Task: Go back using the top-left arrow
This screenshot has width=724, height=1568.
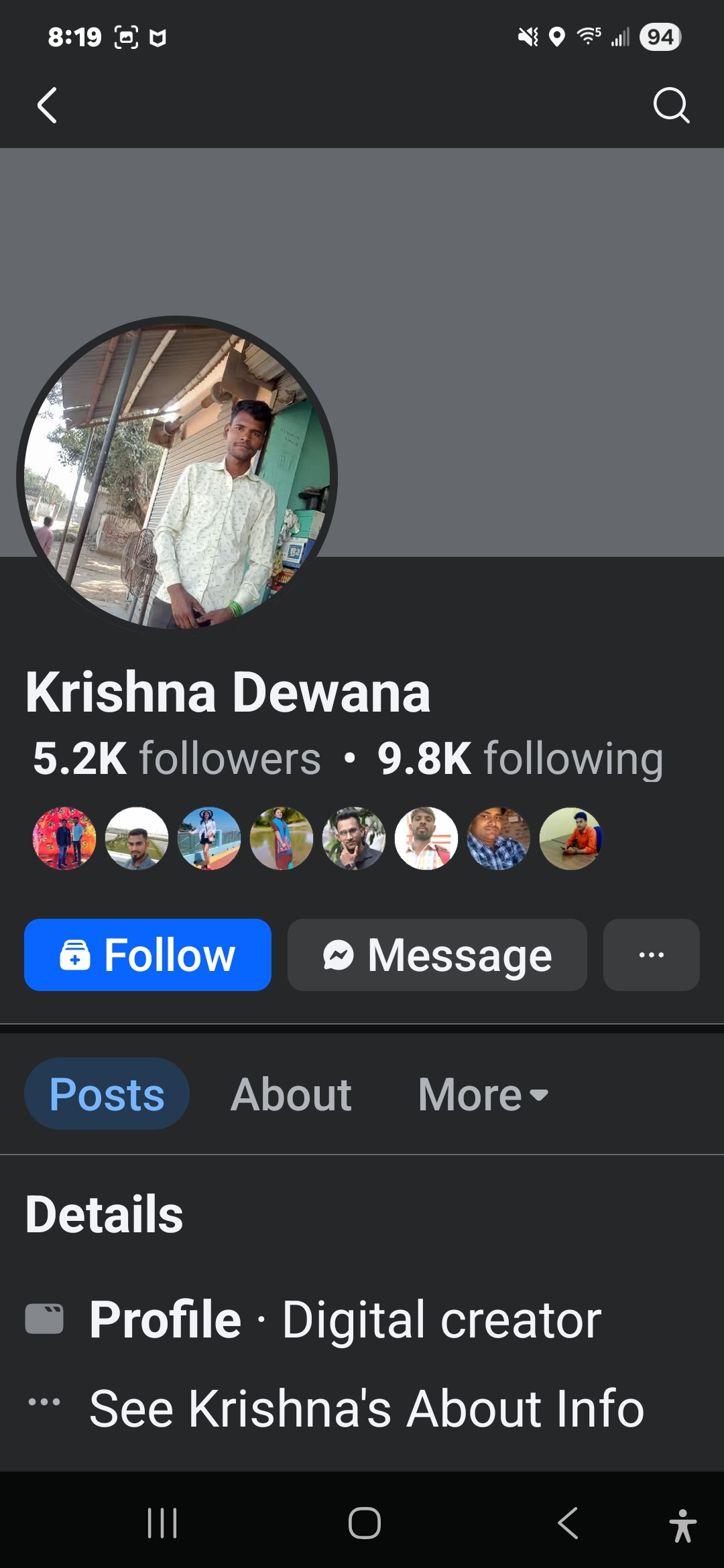Action: point(47,105)
